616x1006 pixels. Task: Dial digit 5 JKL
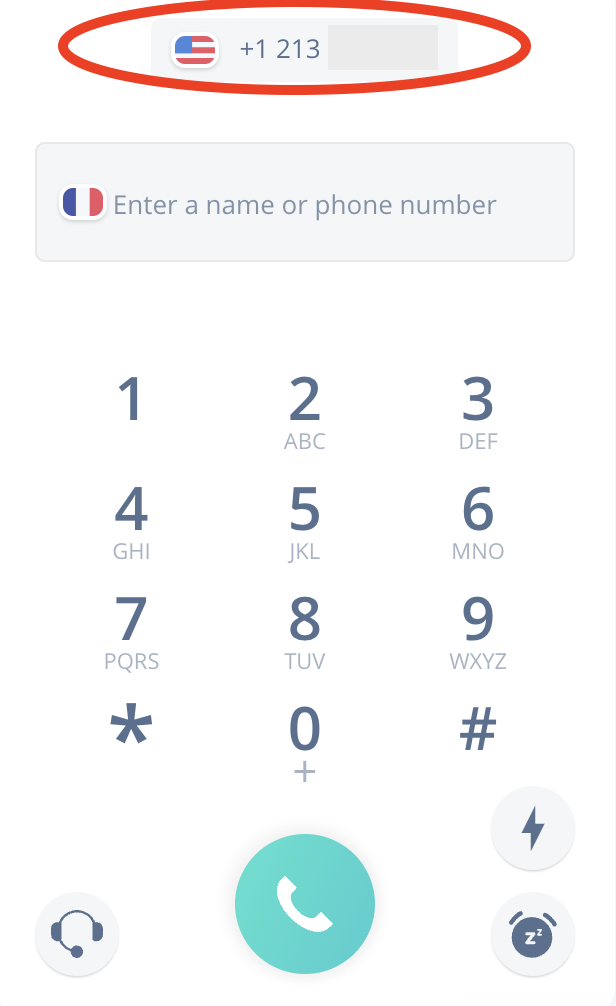coord(305,522)
